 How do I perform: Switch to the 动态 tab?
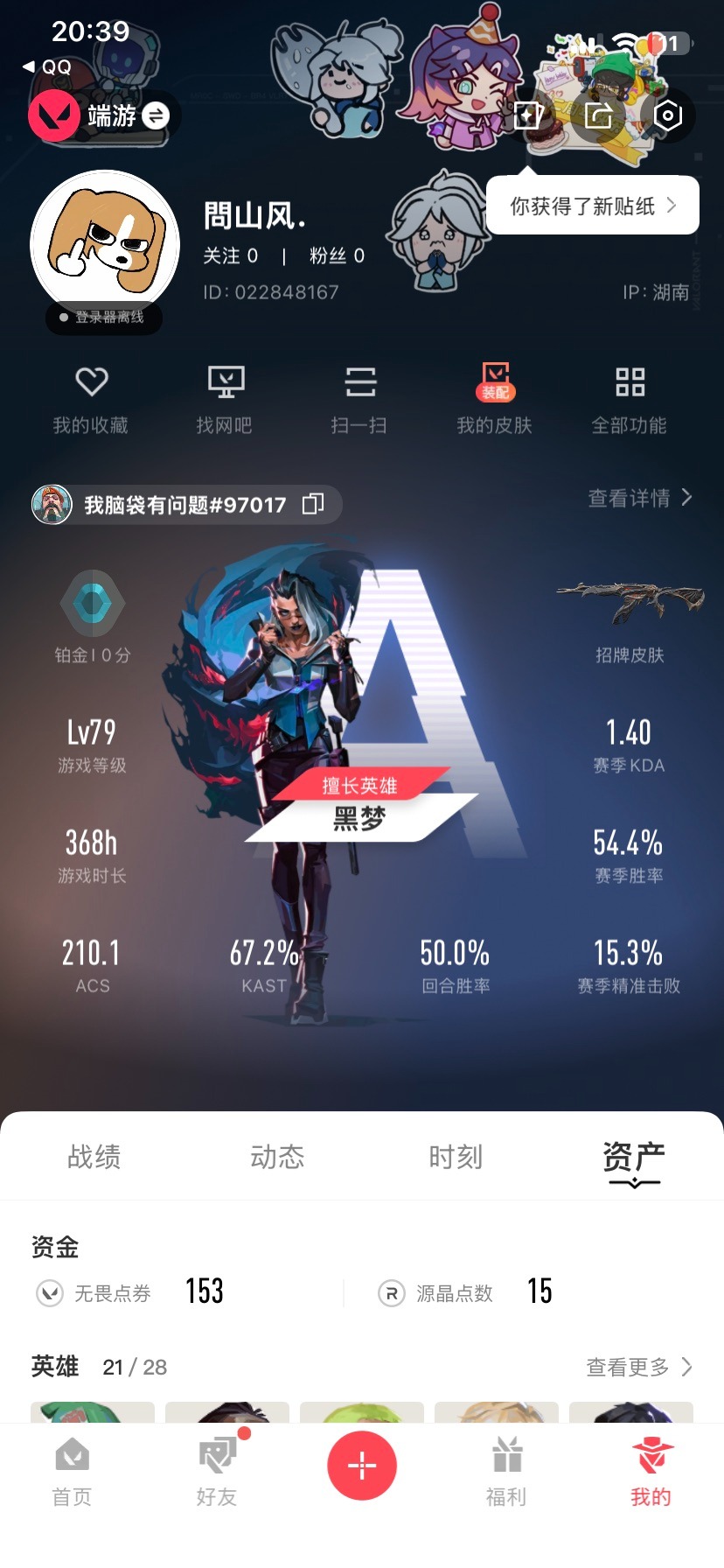[277, 1157]
